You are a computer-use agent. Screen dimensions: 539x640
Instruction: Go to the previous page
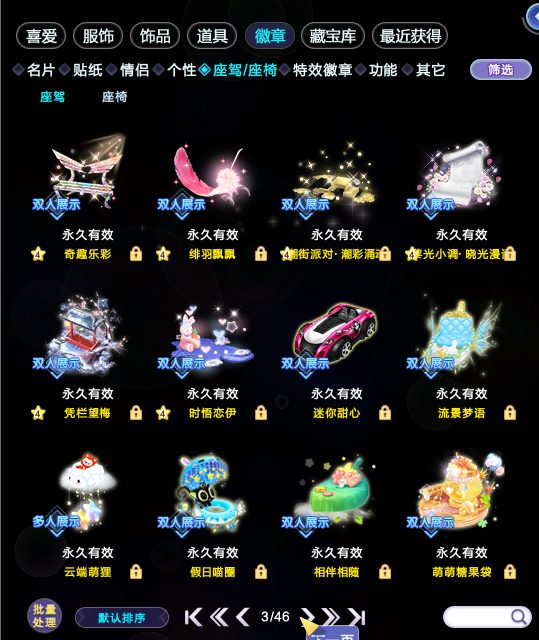pyautogui.click(x=243, y=617)
